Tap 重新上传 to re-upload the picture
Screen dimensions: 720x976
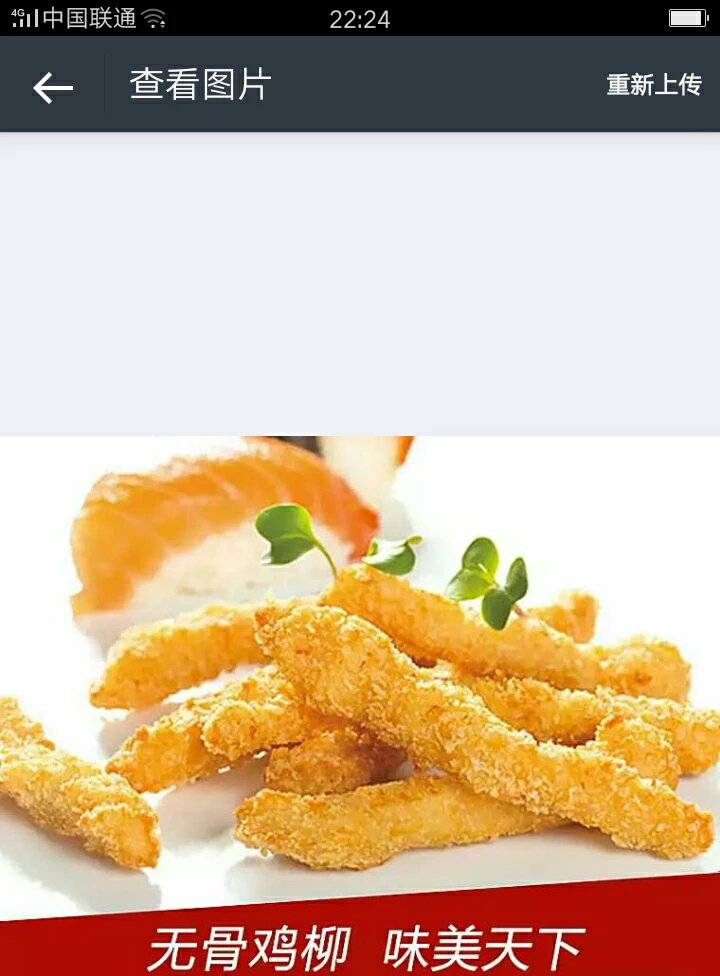tap(653, 86)
